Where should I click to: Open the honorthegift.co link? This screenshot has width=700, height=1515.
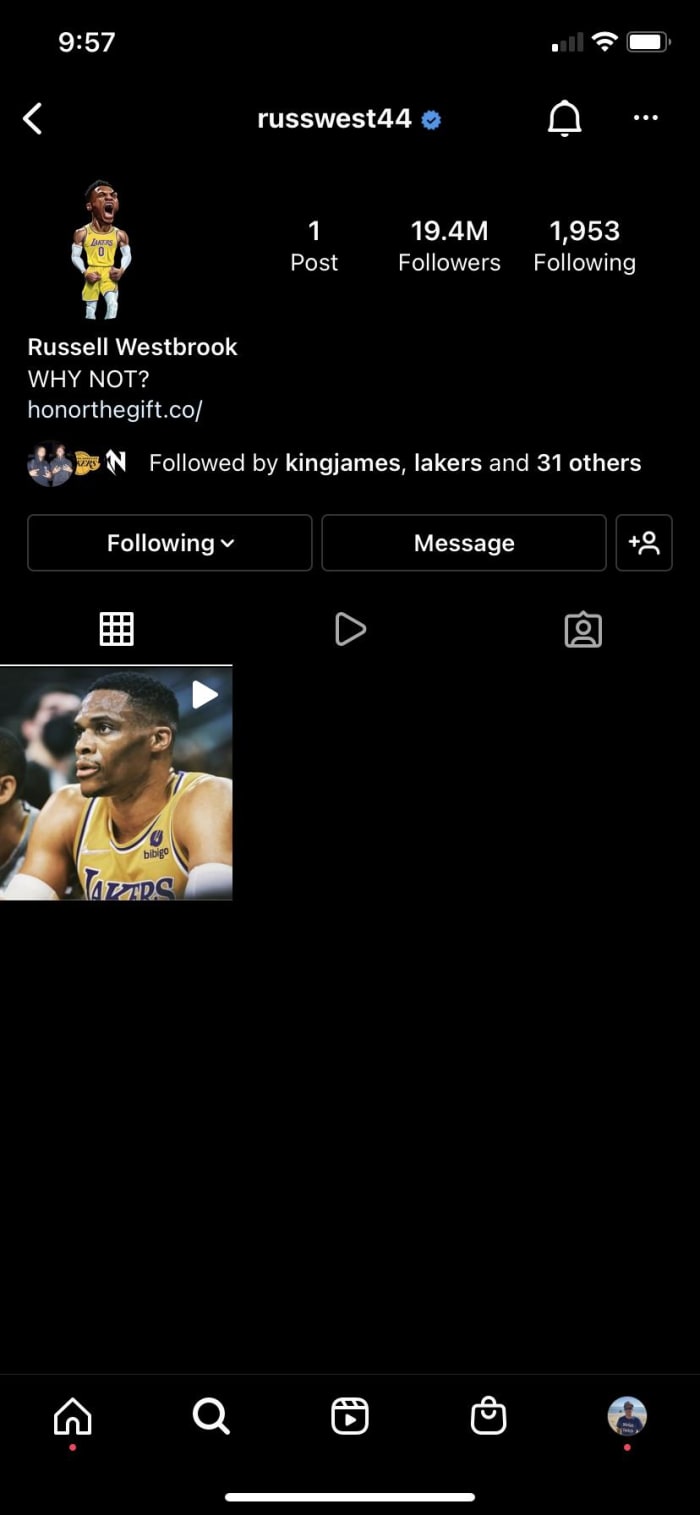(115, 410)
